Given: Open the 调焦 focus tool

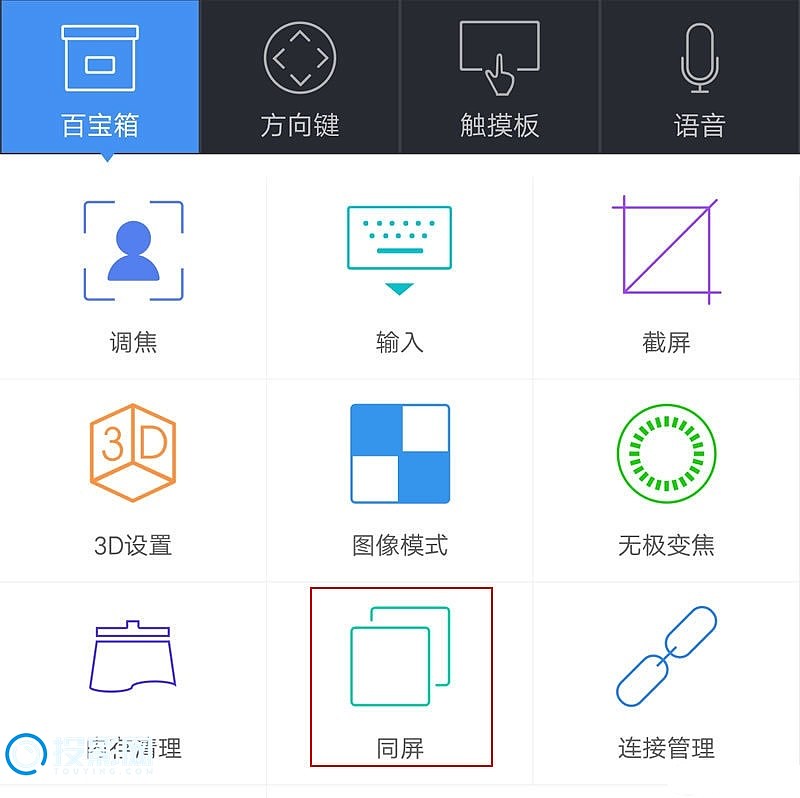Looking at the screenshot, I should [x=133, y=277].
